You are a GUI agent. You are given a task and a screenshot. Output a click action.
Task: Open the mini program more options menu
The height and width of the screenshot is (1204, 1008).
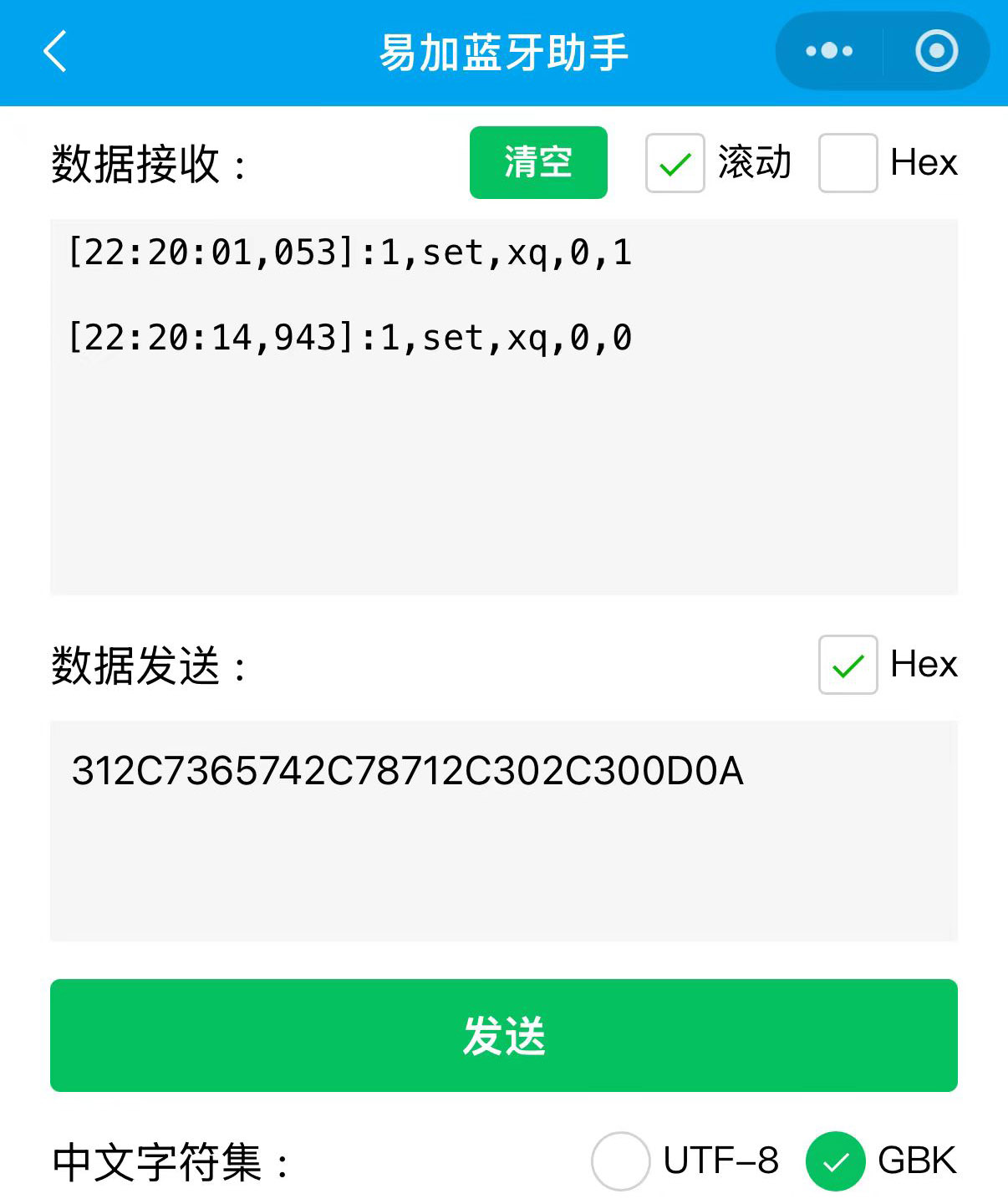(x=828, y=52)
